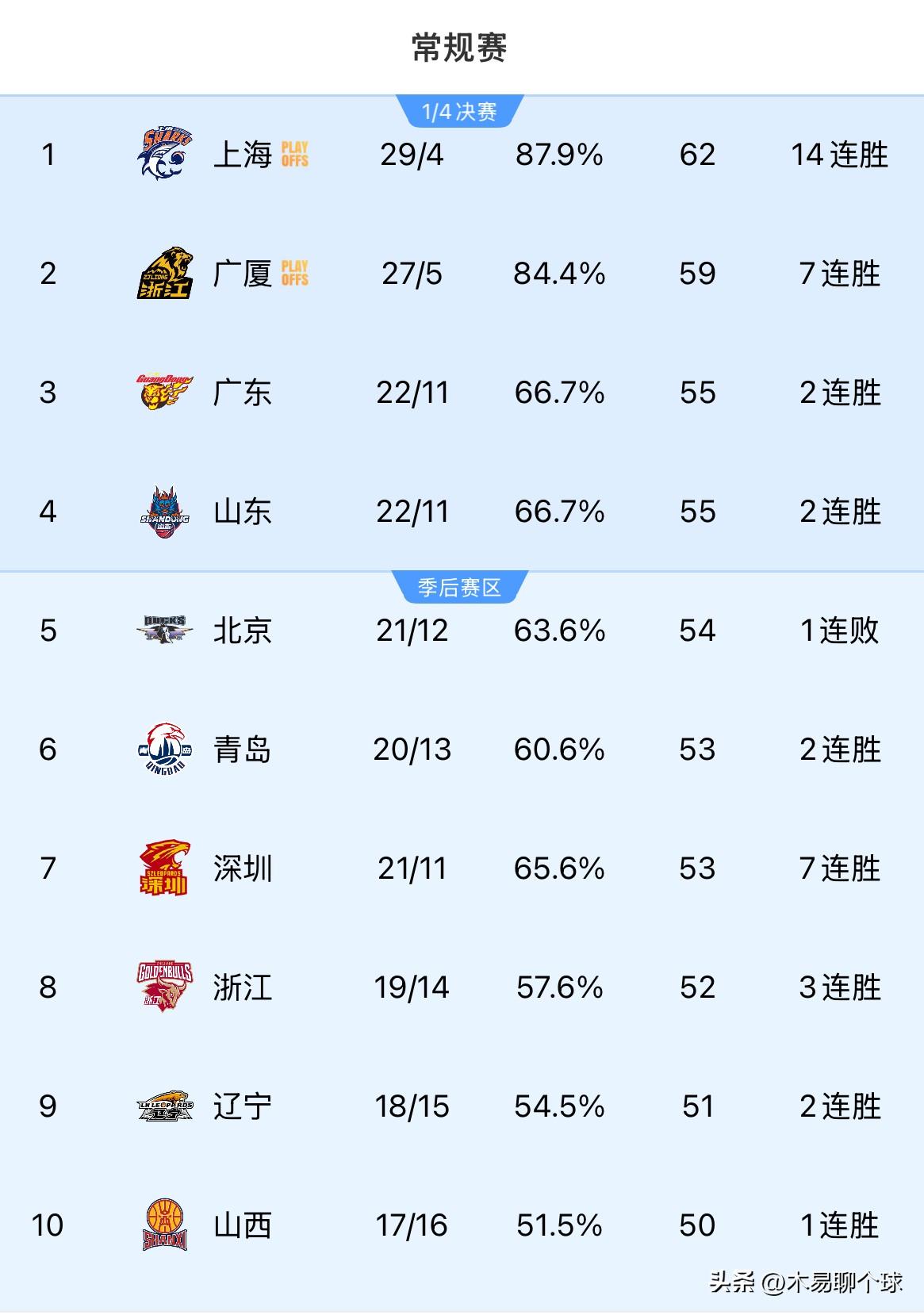This screenshot has width=924, height=1315.
Task: Click the 14连胜 streak text for Shanghai
Action: [x=838, y=156]
